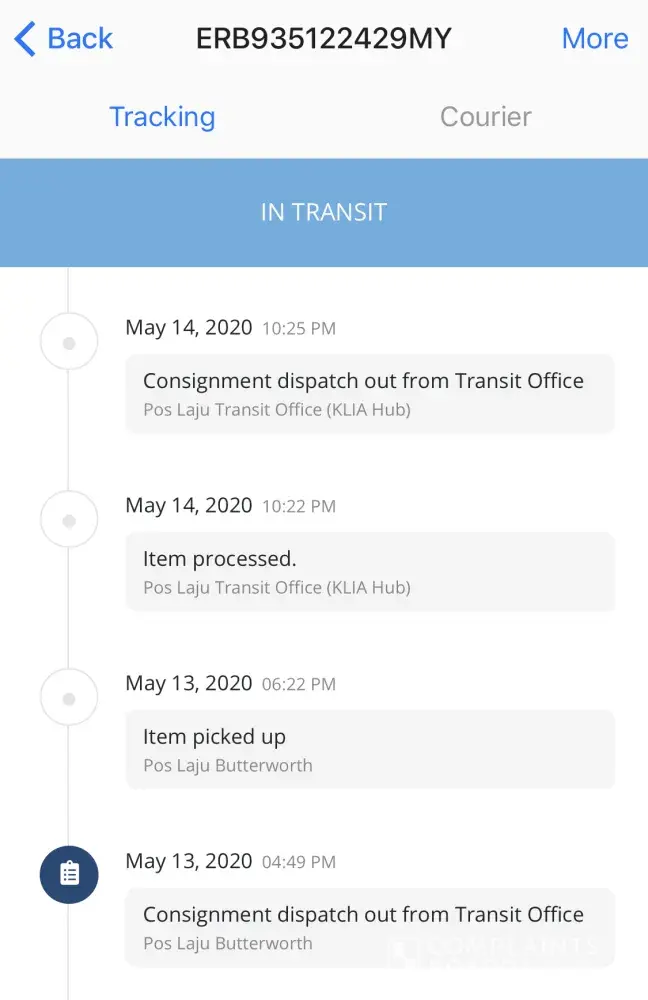Select the Tracking tab

click(162, 117)
